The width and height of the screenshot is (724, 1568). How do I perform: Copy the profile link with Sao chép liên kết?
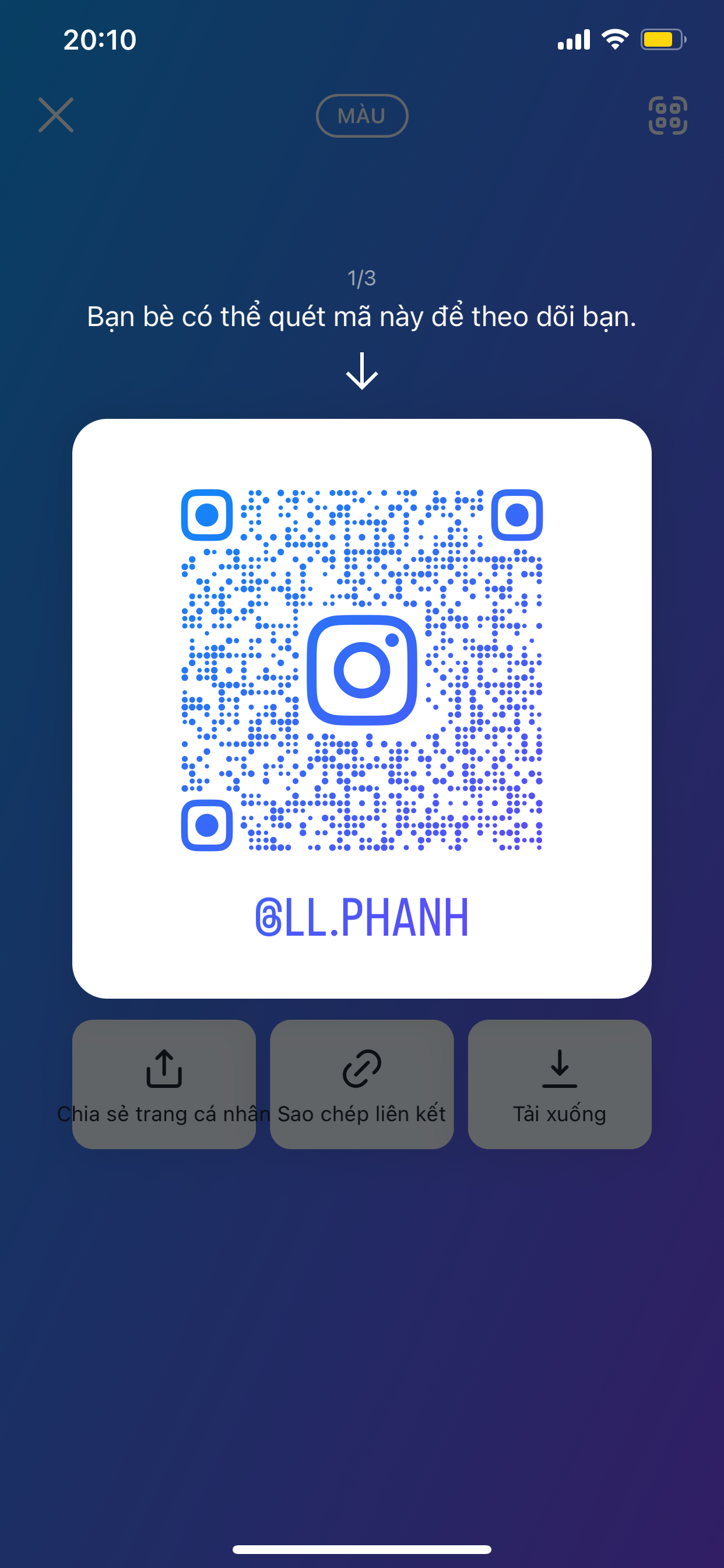click(362, 1084)
